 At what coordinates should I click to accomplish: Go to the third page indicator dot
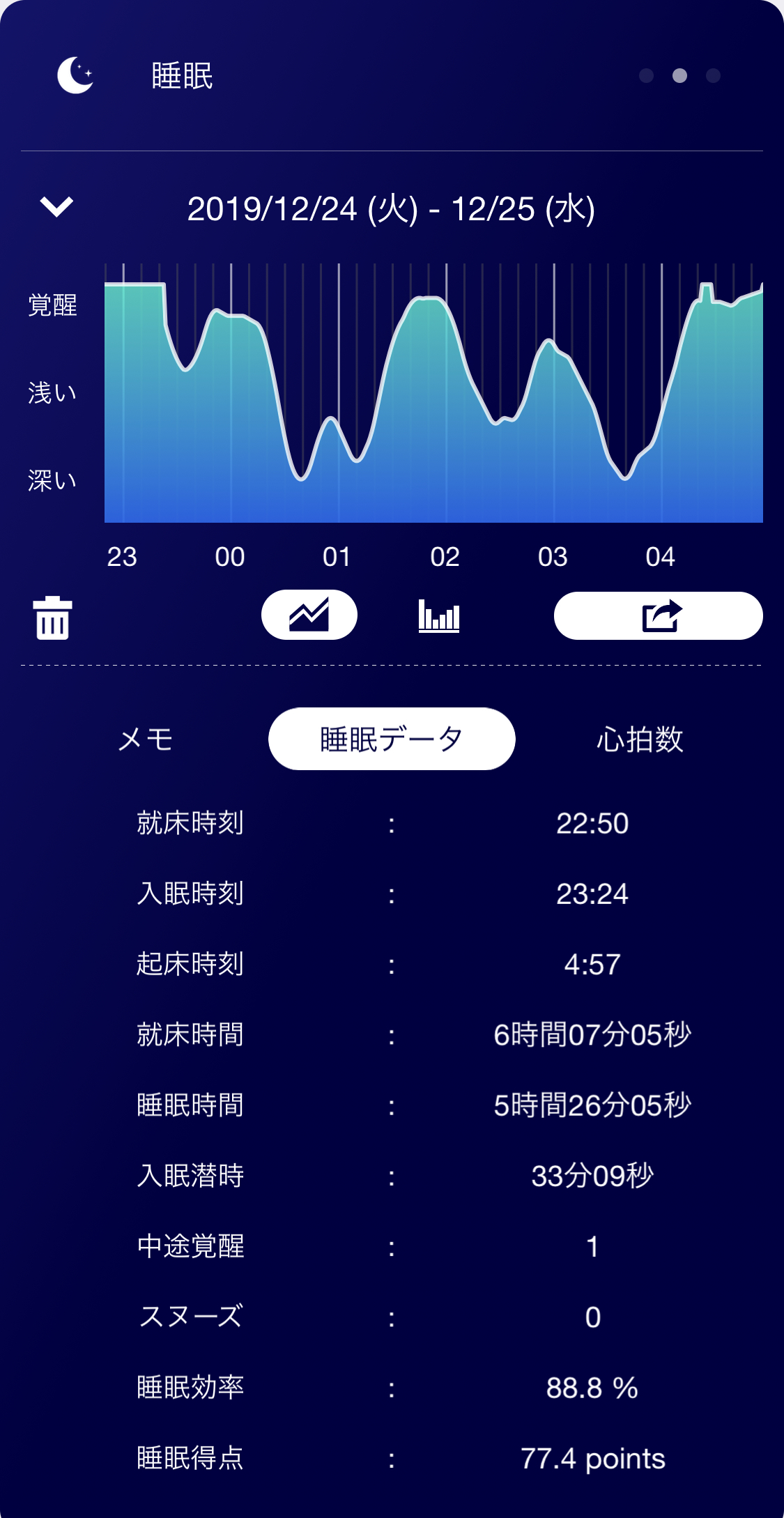pos(713,75)
